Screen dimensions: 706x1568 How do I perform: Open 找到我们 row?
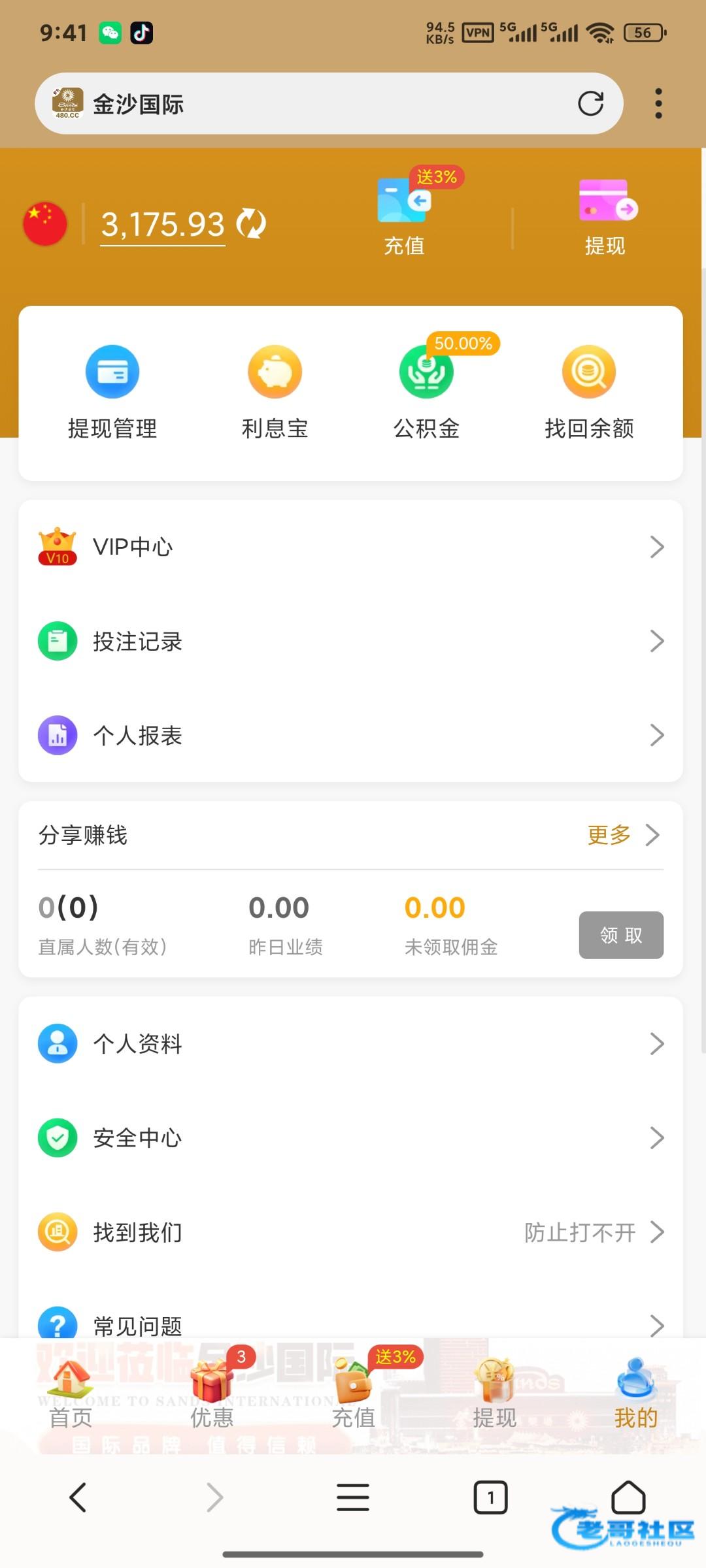pyautogui.click(x=351, y=1232)
